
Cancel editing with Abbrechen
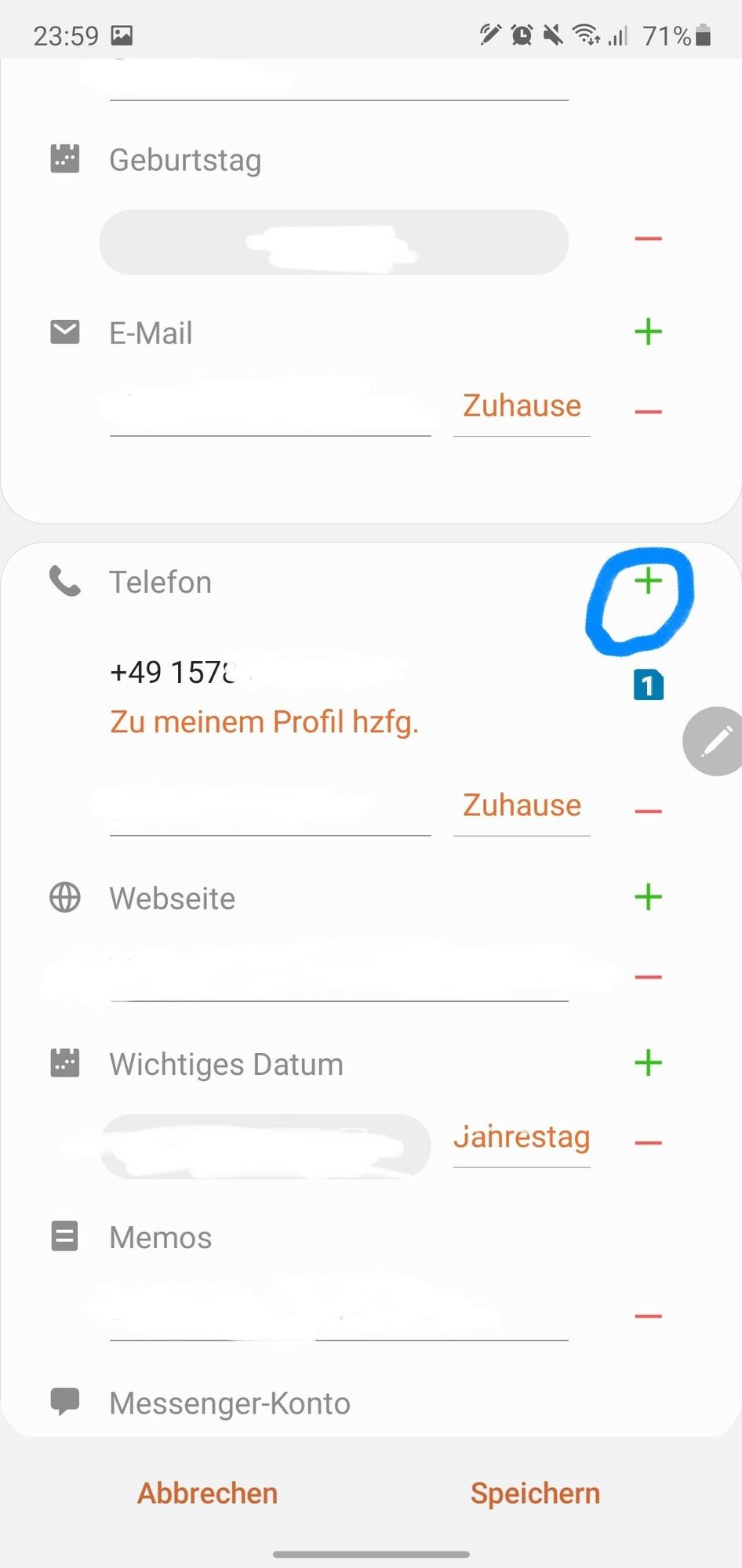click(x=208, y=1494)
